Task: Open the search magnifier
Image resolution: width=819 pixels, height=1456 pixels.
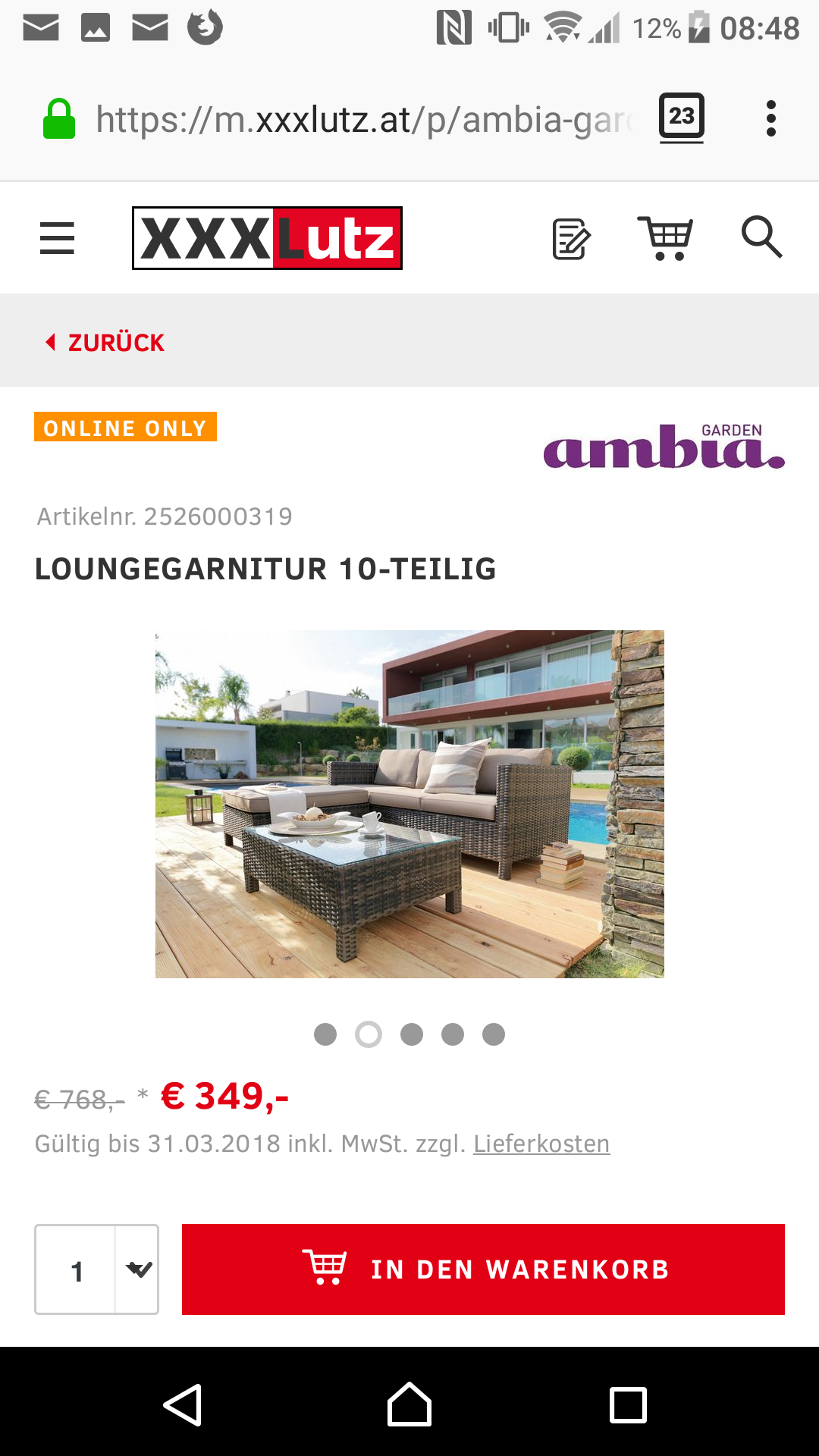Action: (761, 237)
